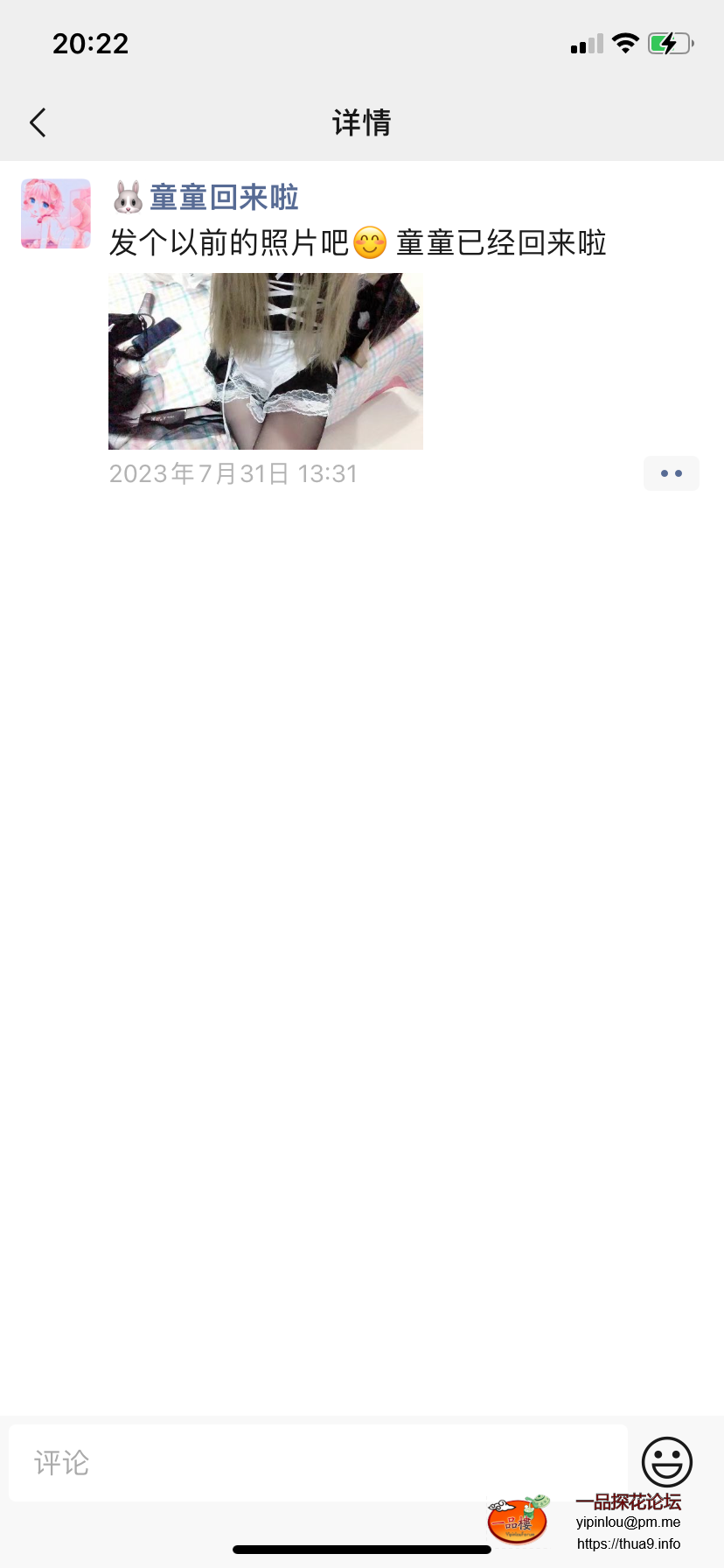Image resolution: width=724 pixels, height=1568 pixels.
Task: Open the username 童童回来啦
Action: click(223, 198)
